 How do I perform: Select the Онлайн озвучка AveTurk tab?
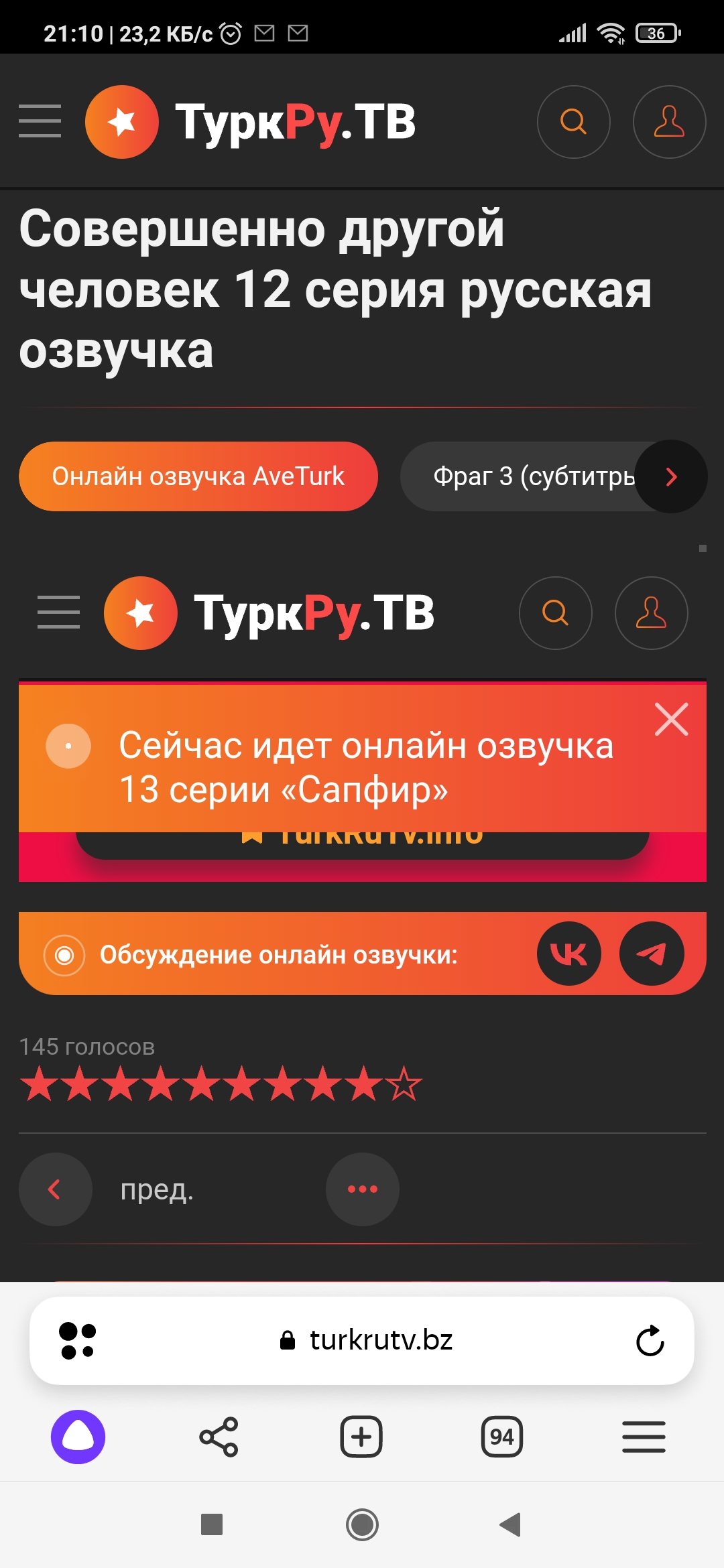pos(198,476)
